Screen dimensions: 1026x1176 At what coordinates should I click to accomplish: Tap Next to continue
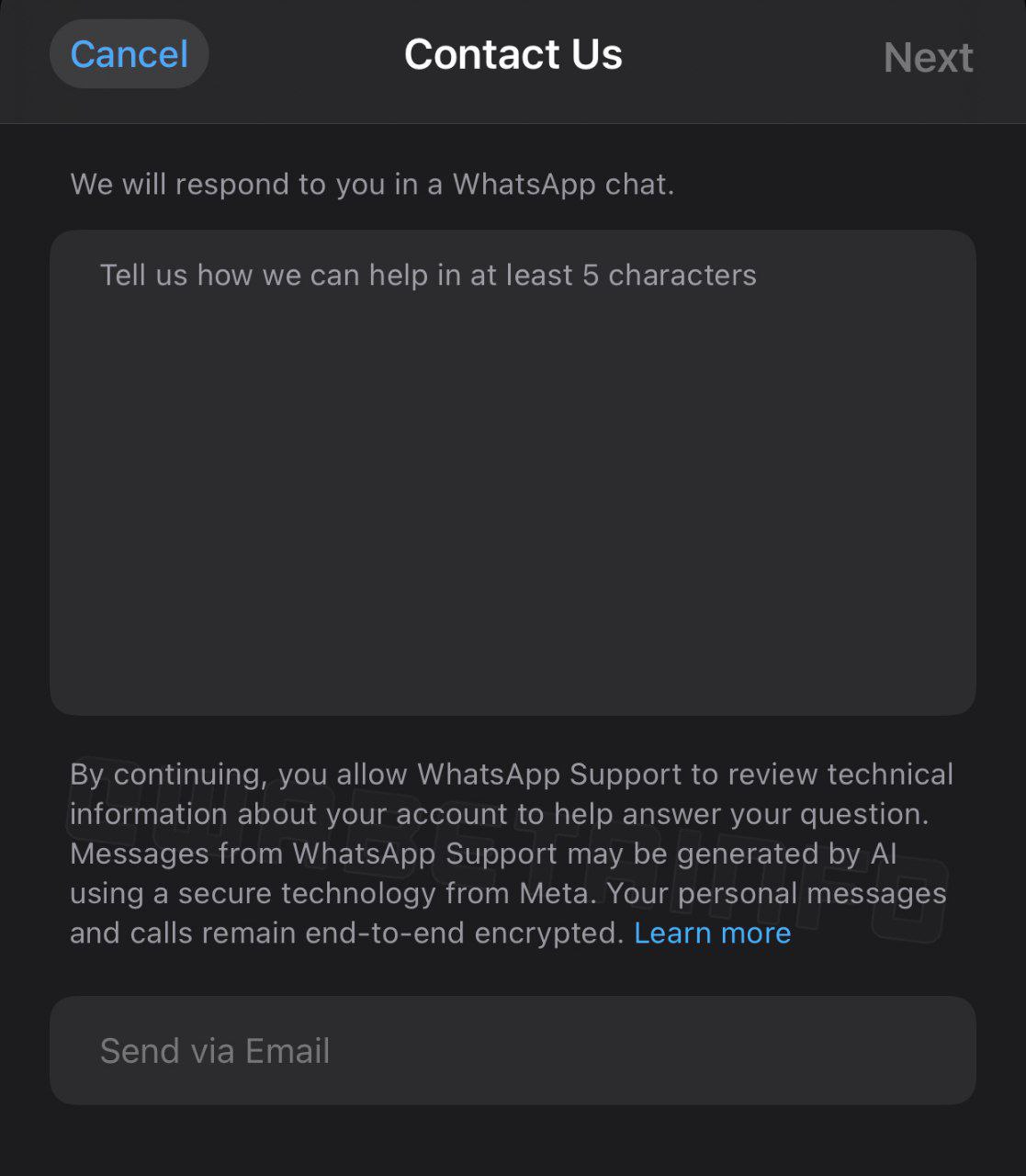coord(927,58)
